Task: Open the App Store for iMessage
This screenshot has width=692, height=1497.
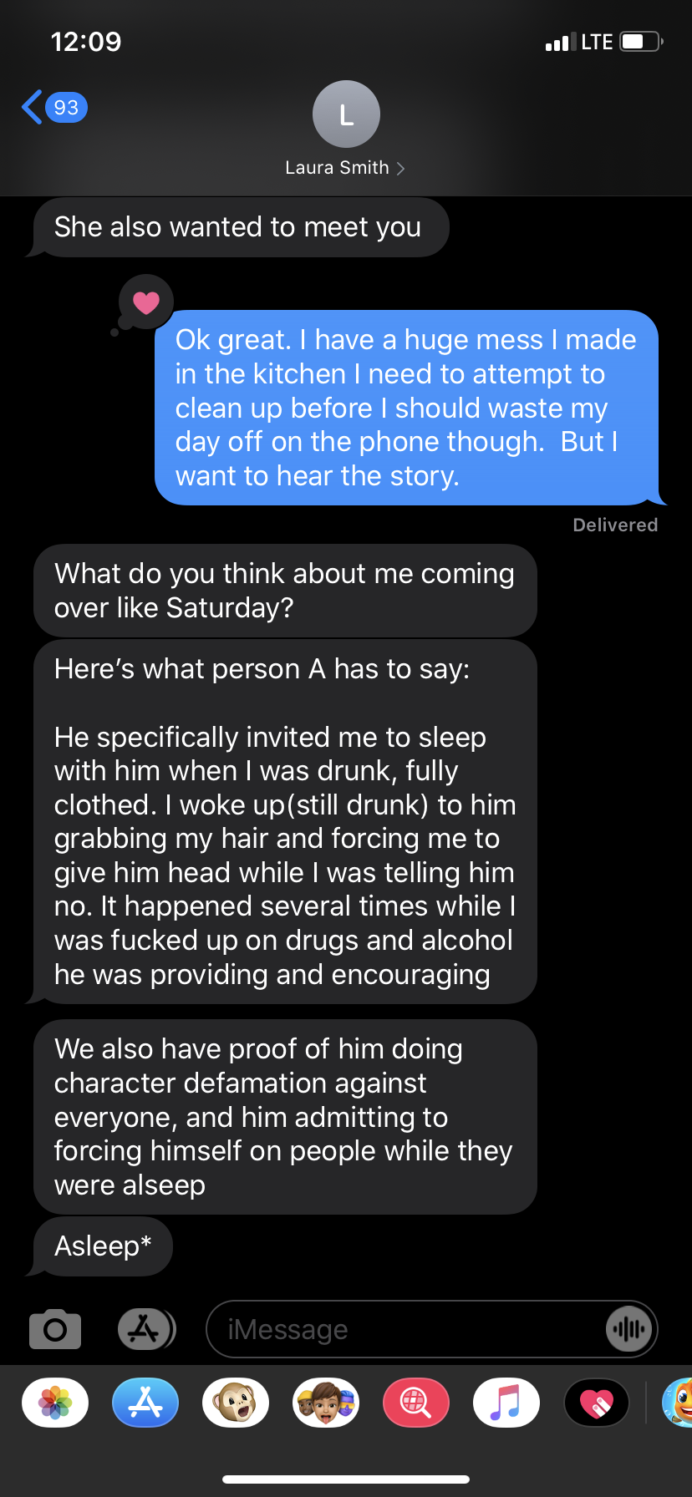Action: tap(145, 1402)
